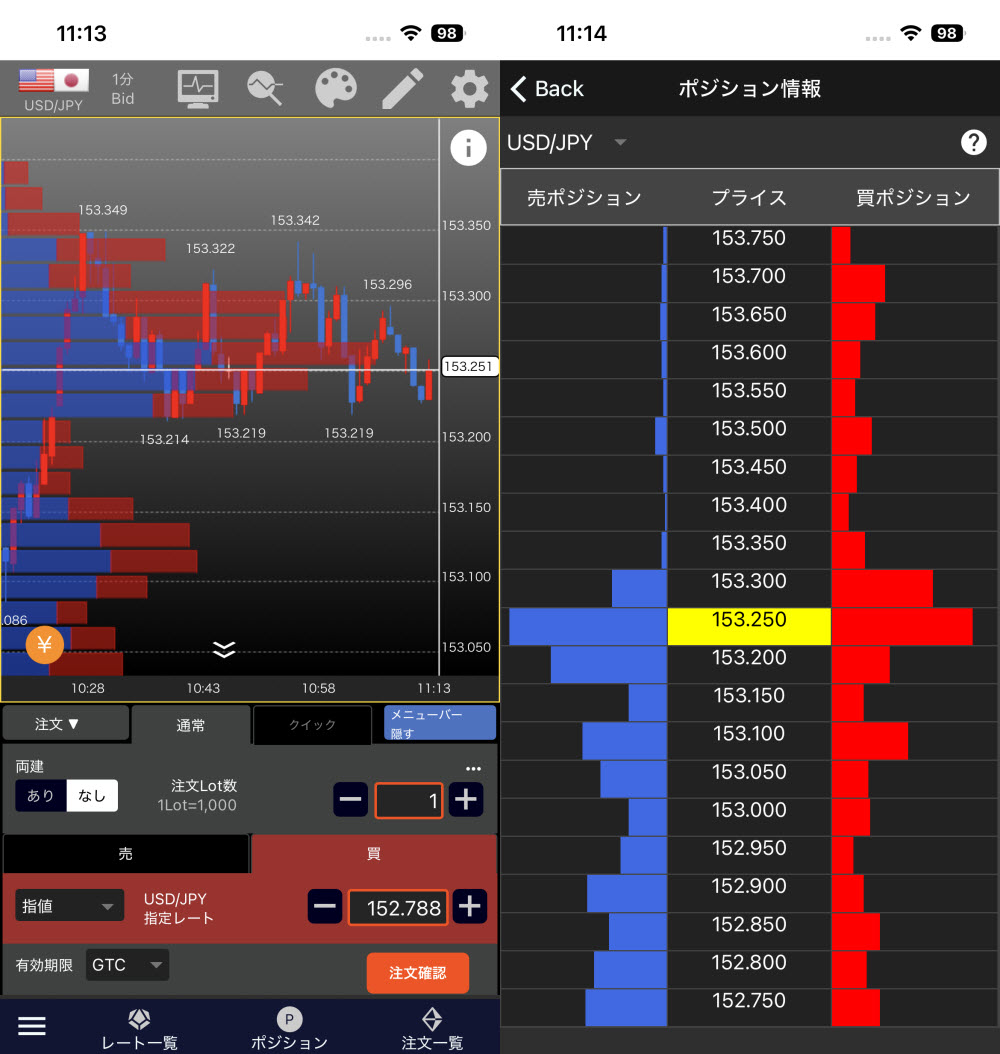The width and height of the screenshot is (1000, 1054).
Task: Open the GTC 有効期限 dropdown
Action: [127, 965]
